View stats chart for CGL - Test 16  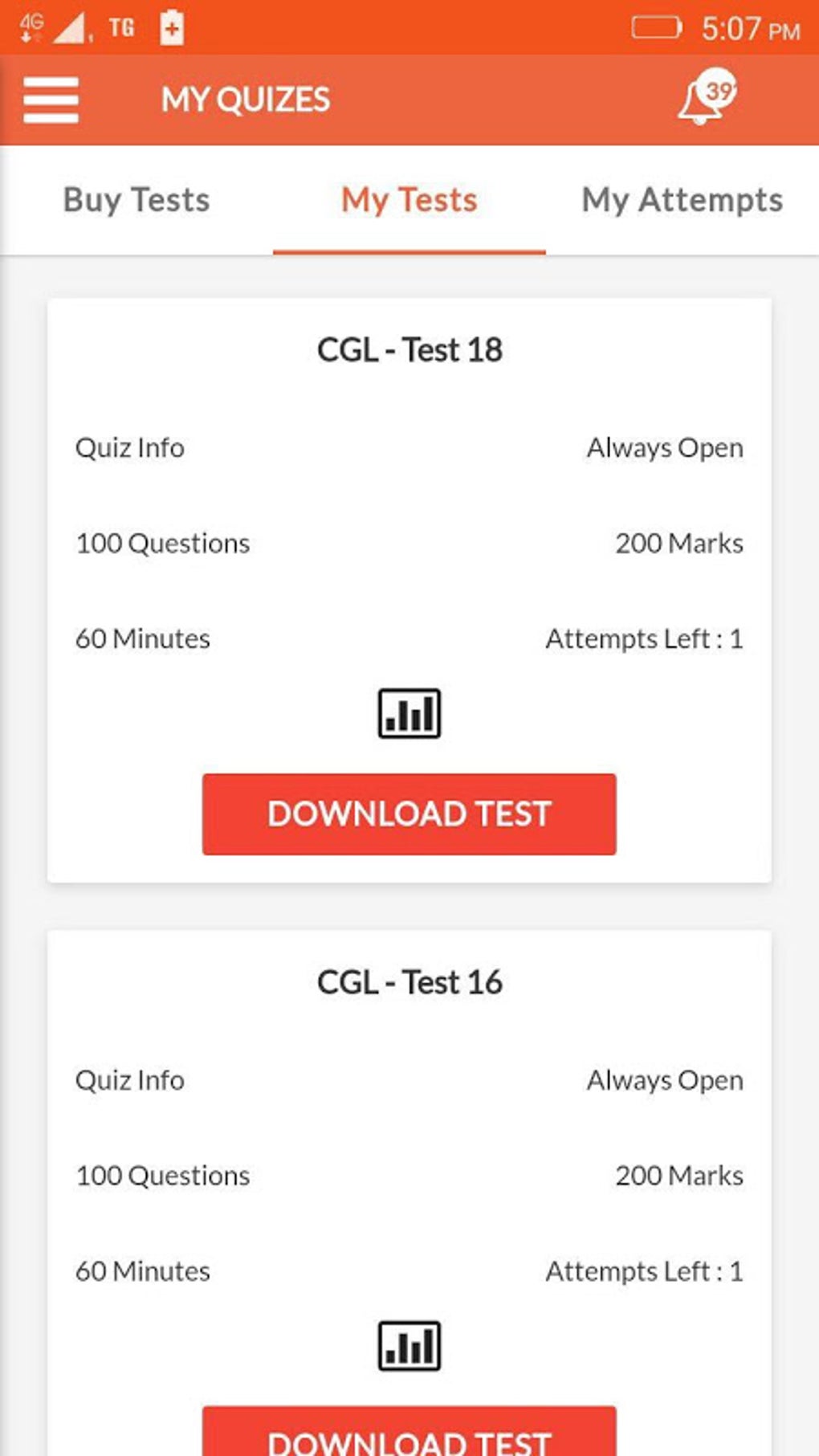409,1346
